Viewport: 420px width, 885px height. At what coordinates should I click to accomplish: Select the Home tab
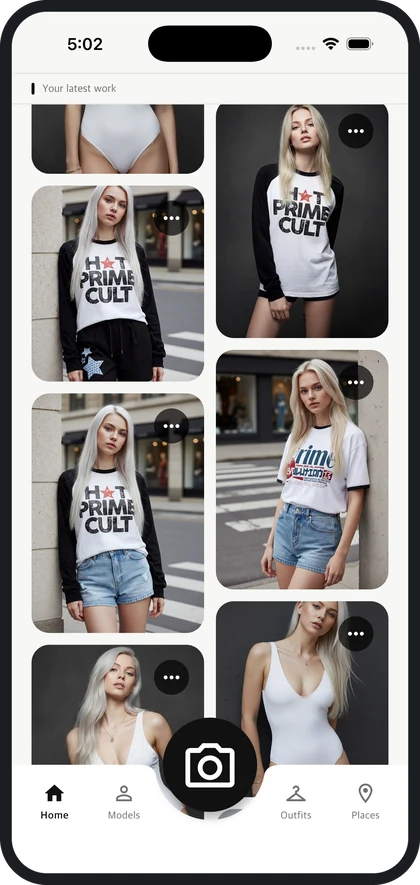[54, 801]
